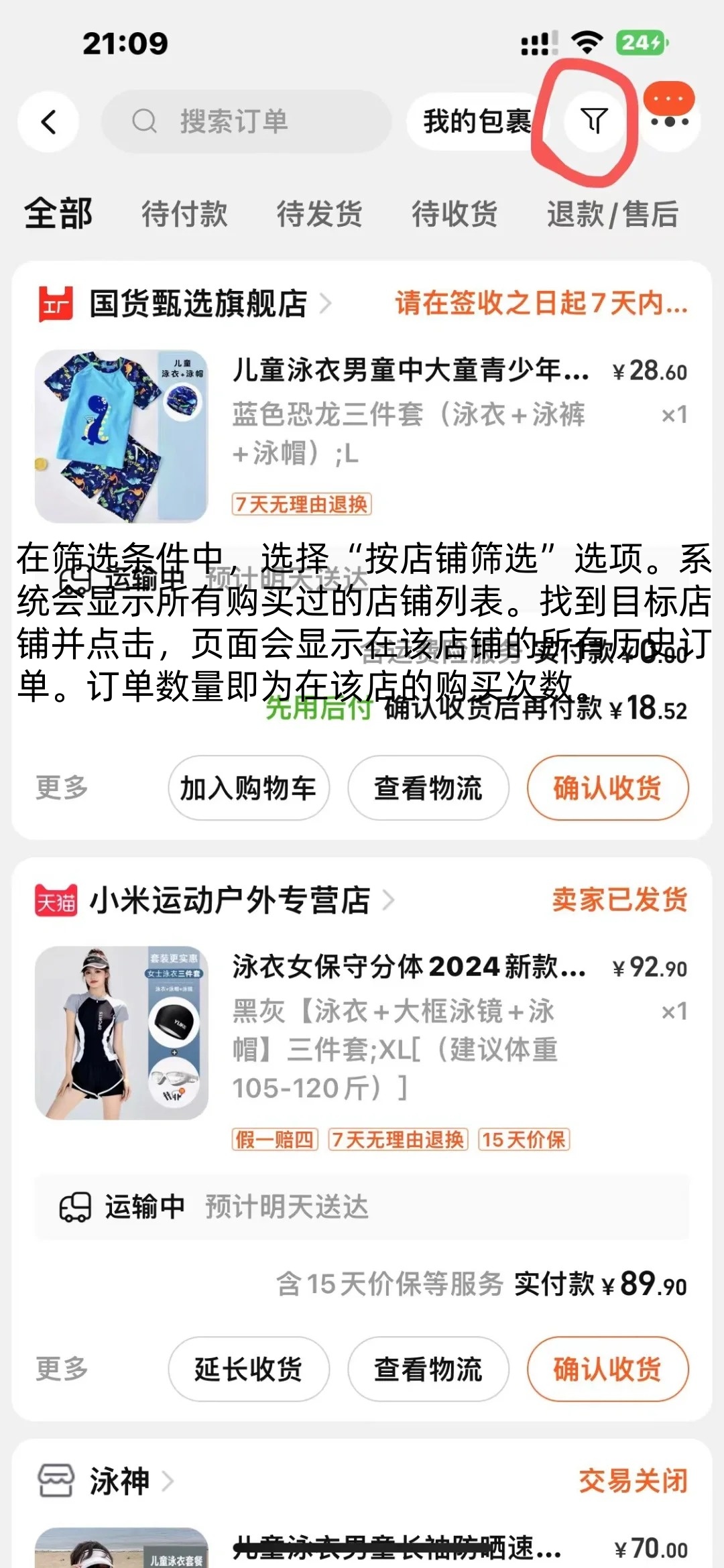Switch to the 待发货 tab

coord(319,215)
